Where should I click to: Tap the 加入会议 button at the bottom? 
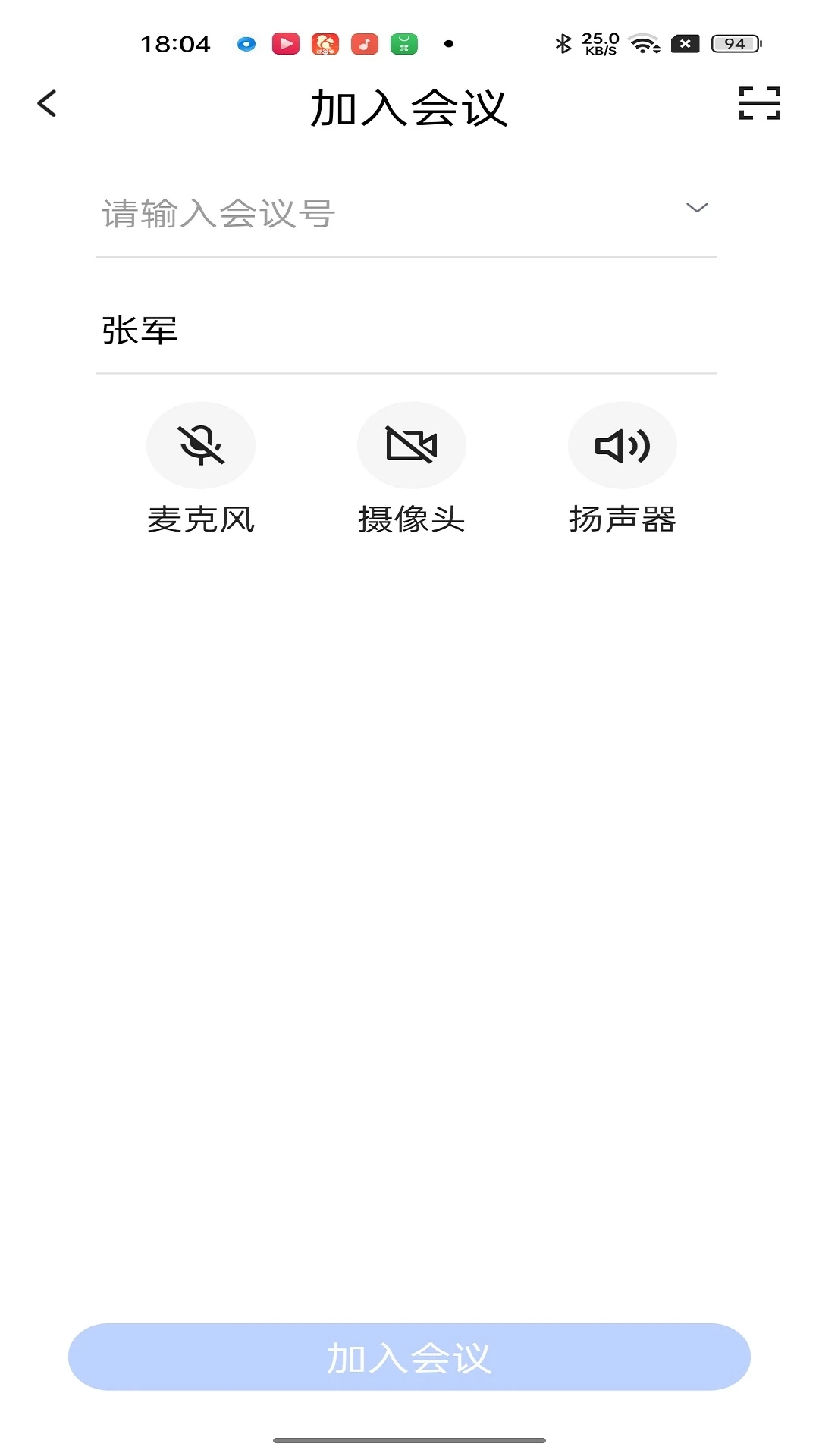click(409, 1357)
